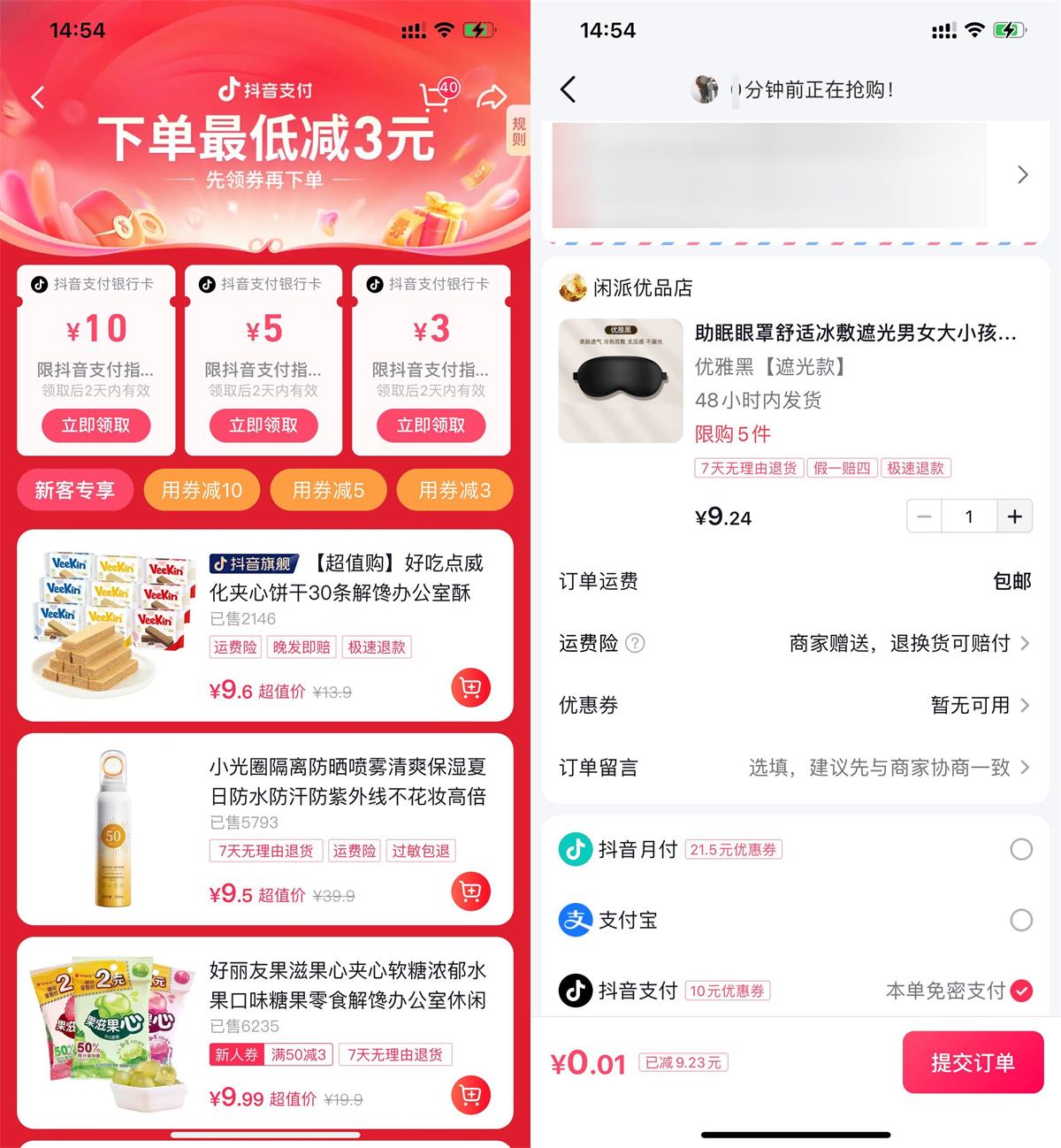Choose 支付宝 as payment method

coord(1020,920)
